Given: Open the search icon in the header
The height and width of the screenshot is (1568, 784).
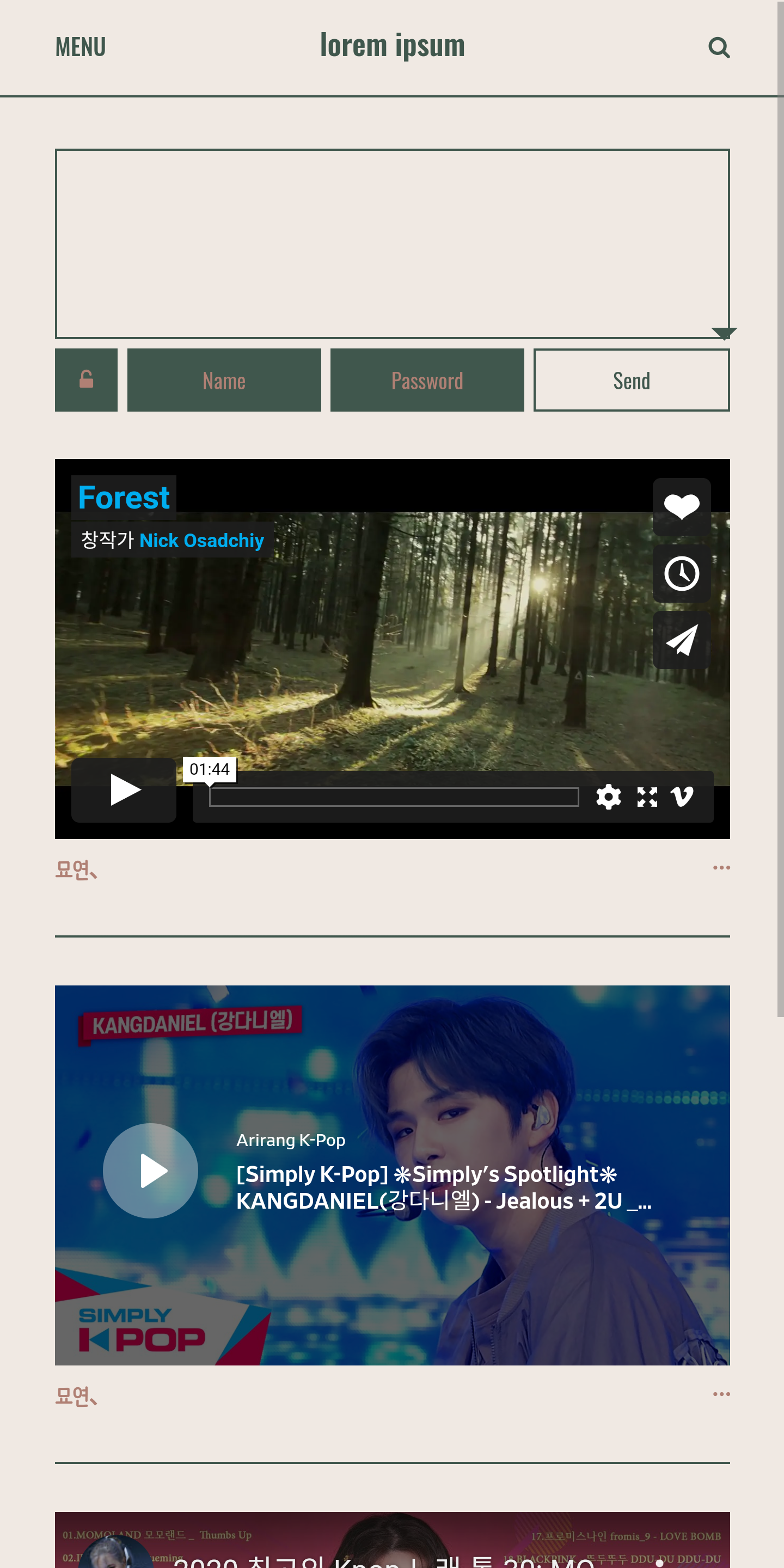Looking at the screenshot, I should pyautogui.click(x=719, y=47).
